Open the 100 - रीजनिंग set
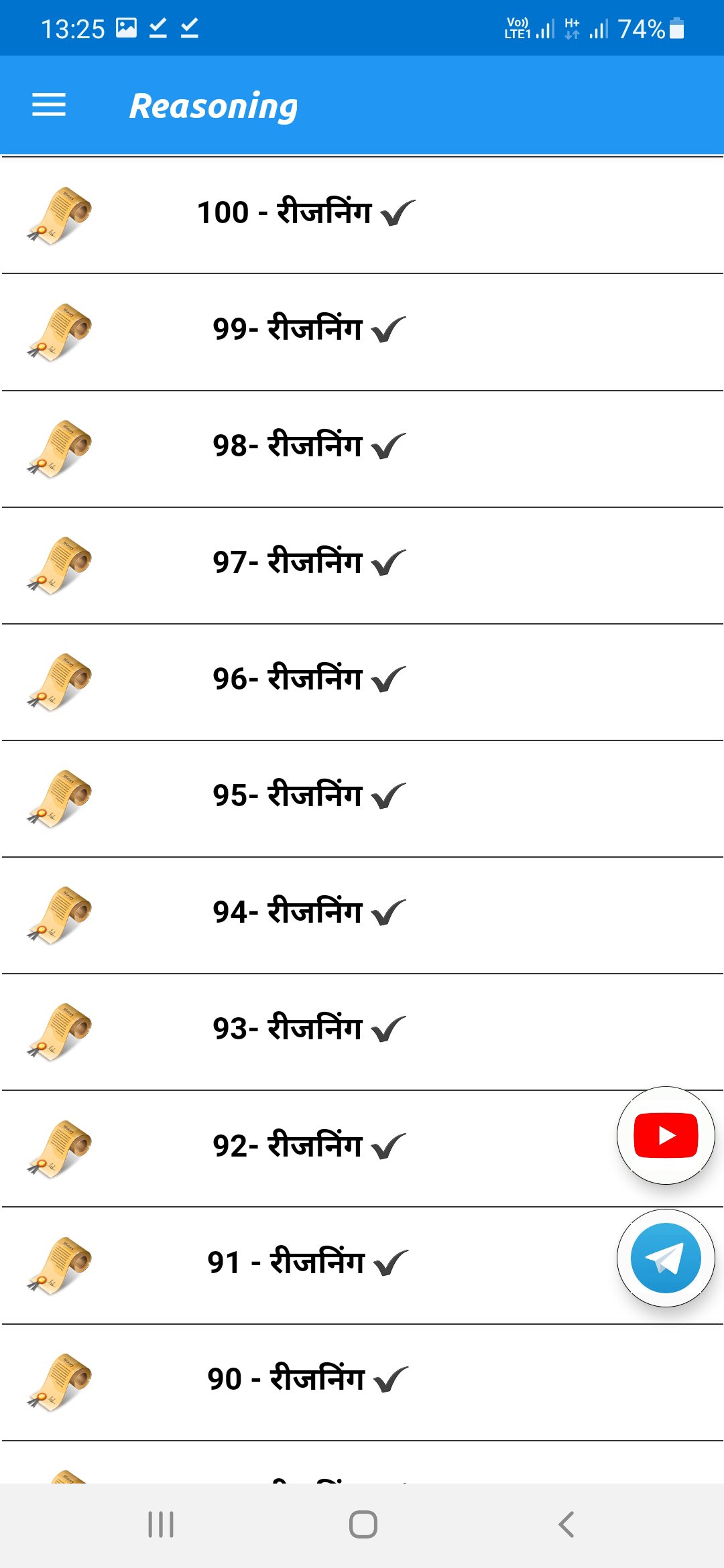The width and height of the screenshot is (724, 1568). (x=305, y=214)
